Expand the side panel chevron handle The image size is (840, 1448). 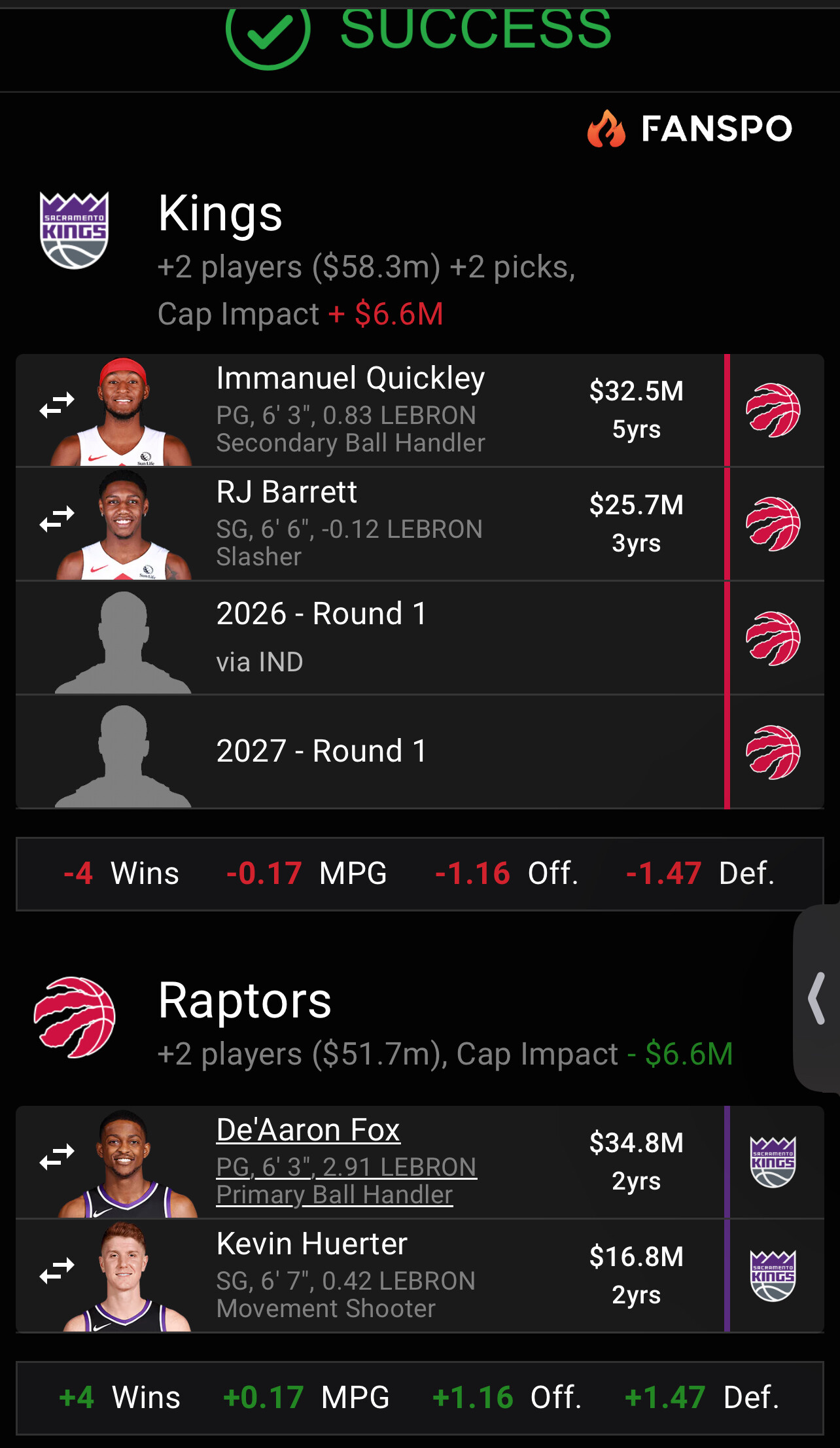817,998
